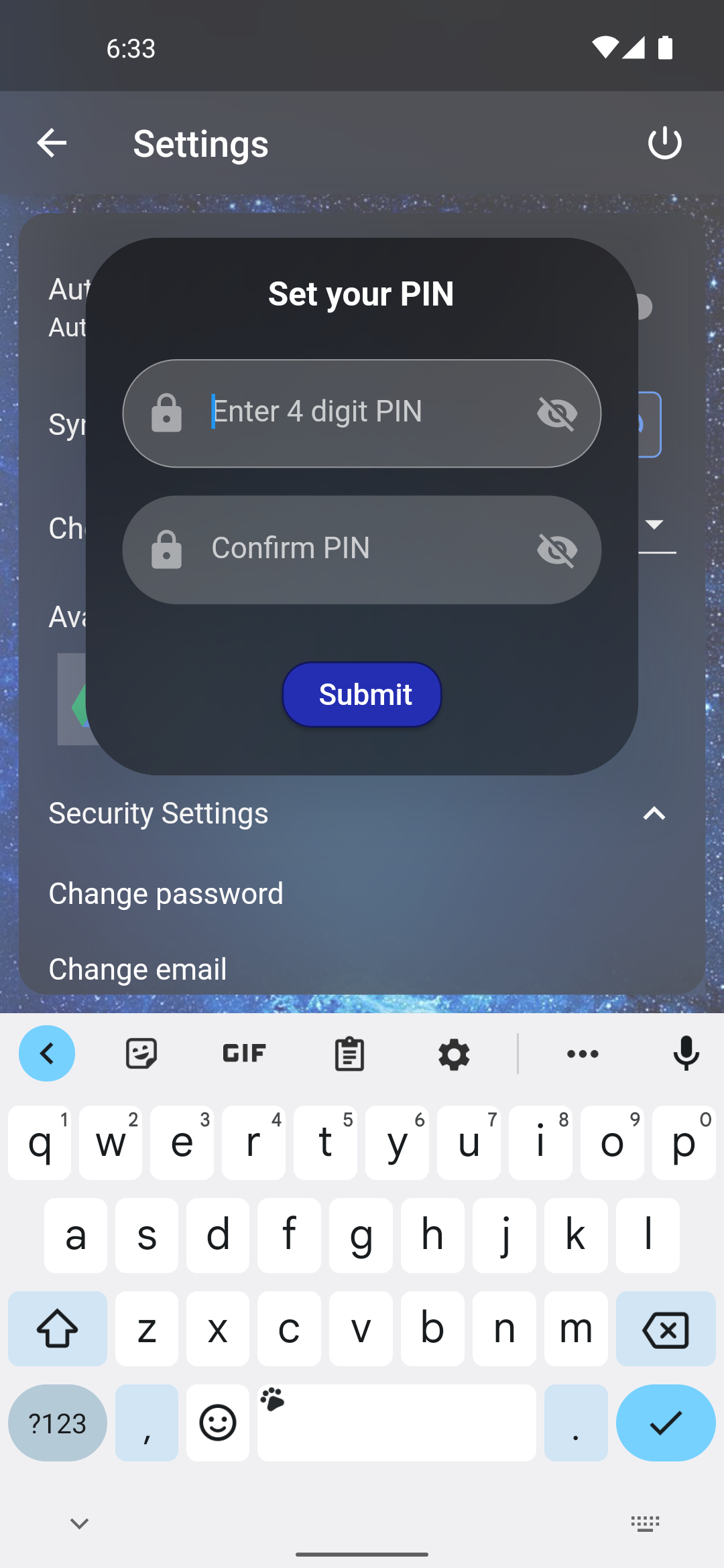This screenshot has width=724, height=1568.
Task: Open Change password settings
Action: click(165, 893)
